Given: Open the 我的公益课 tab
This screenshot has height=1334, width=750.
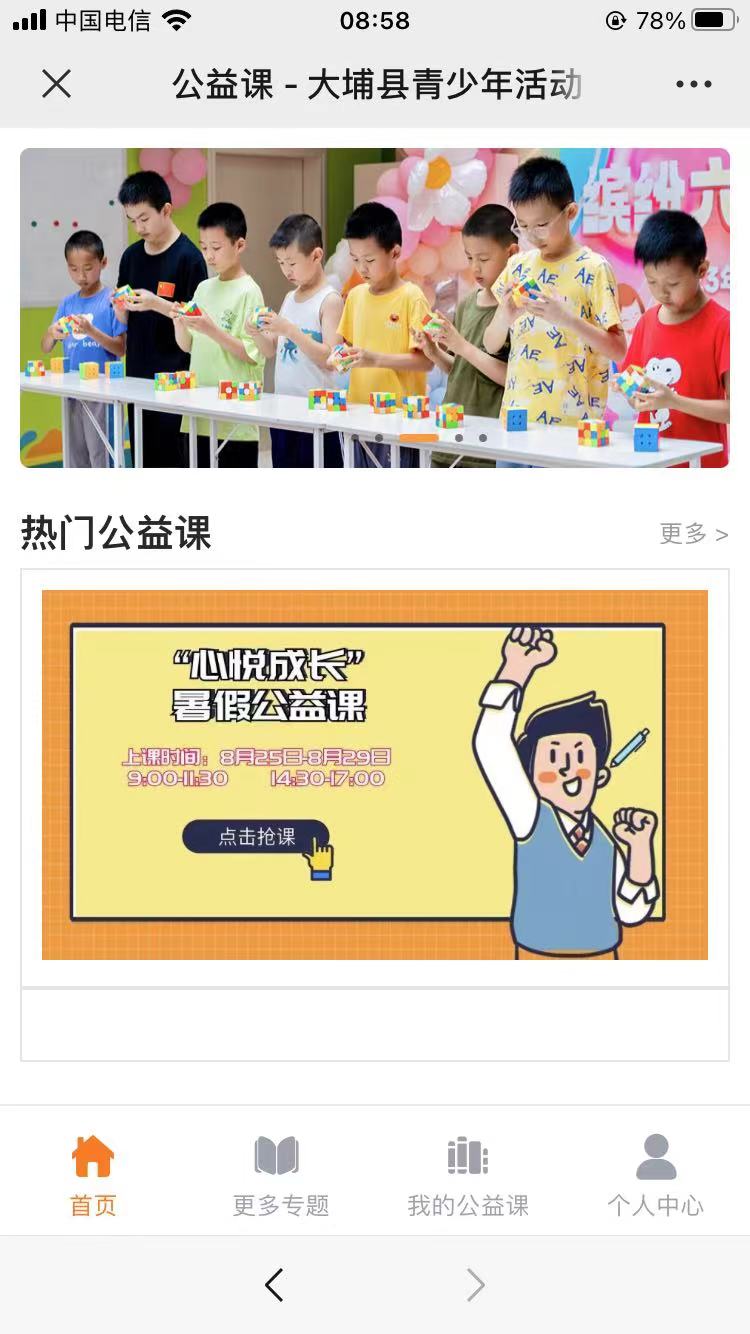Looking at the screenshot, I should pyautogui.click(x=468, y=1175).
